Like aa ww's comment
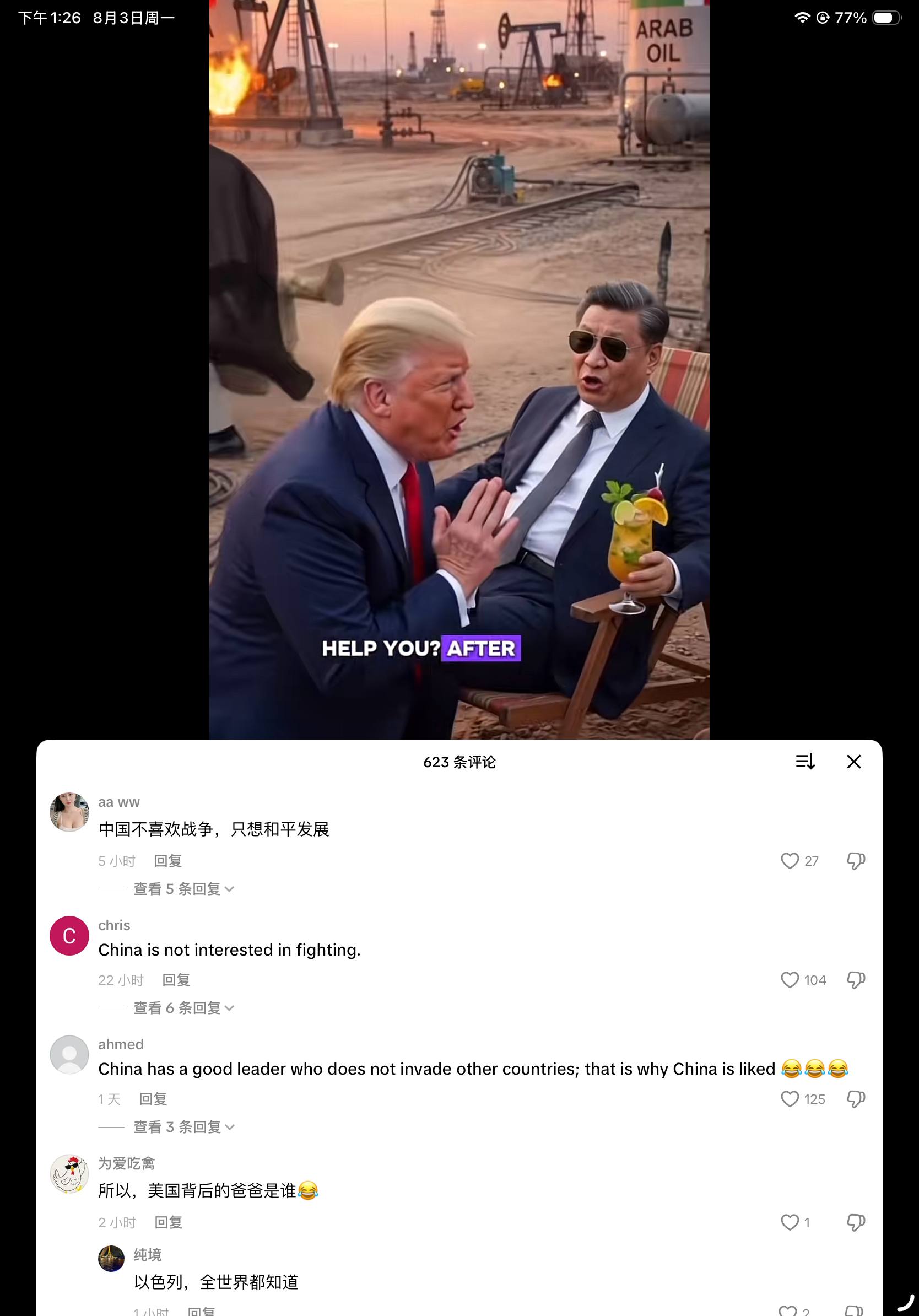The height and width of the screenshot is (1316, 919). (790, 861)
